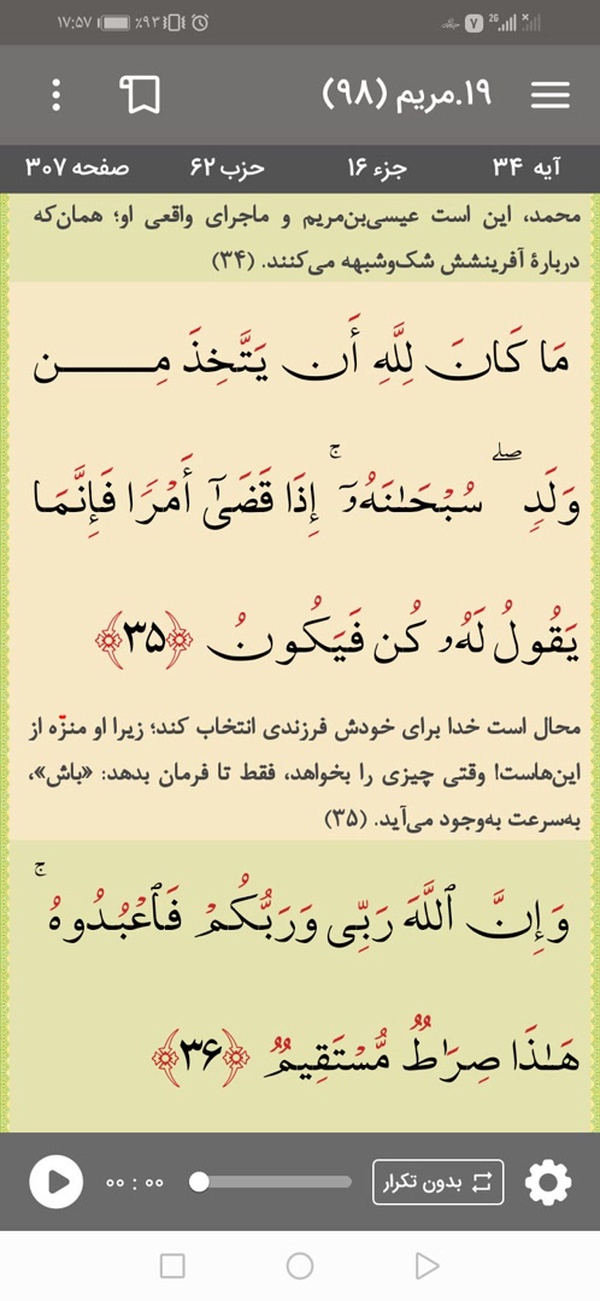
Task: Tap the system home button
Action: pyautogui.click(x=300, y=1266)
